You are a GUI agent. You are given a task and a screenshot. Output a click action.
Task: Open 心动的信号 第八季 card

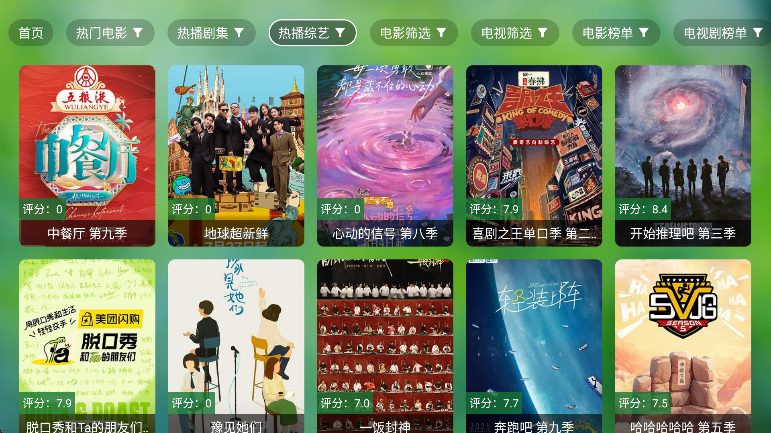point(385,155)
